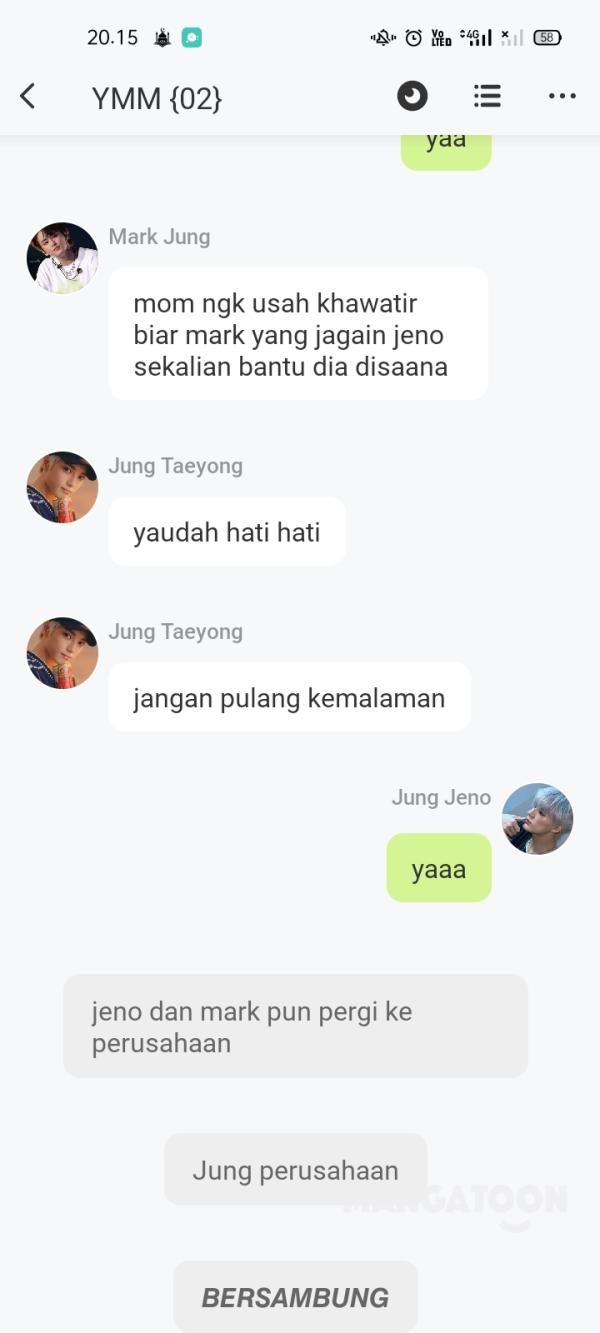Open the chapter list icon
The width and height of the screenshot is (600, 1333).
[x=487, y=96]
